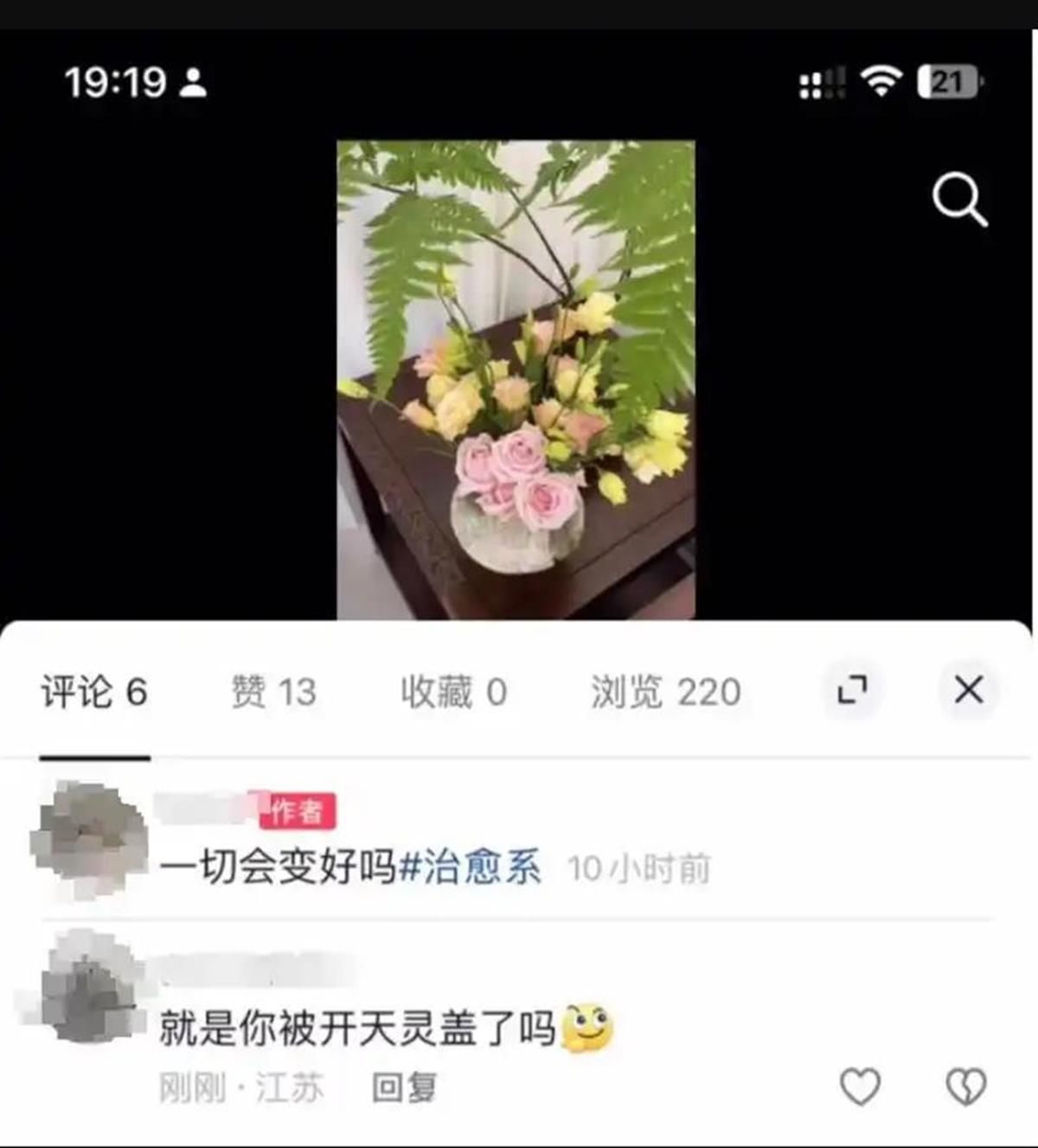Switch to the 评论 6 tab
This screenshot has height=1148, width=1038.
(94, 692)
